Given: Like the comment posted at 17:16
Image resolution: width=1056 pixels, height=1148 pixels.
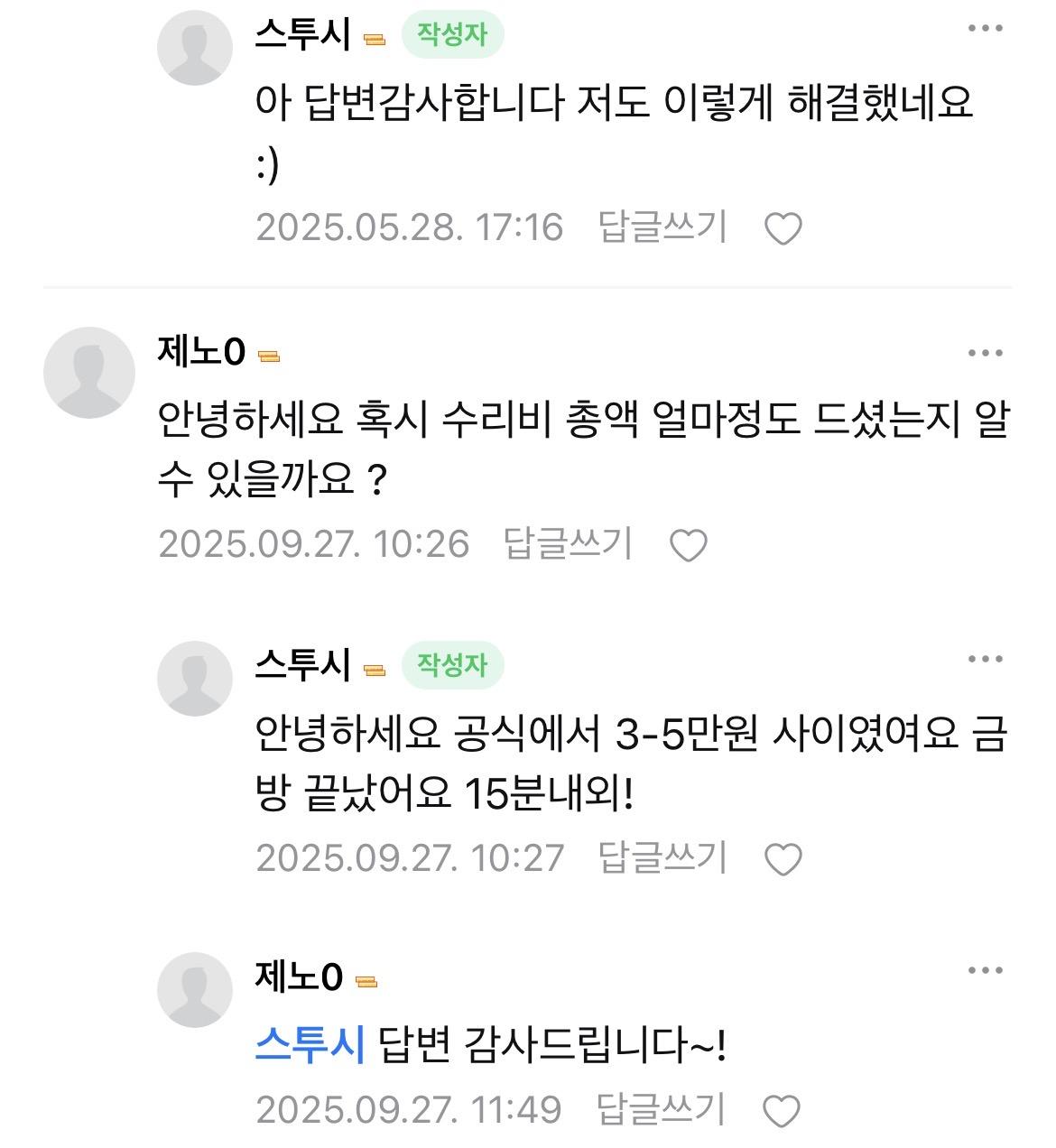Looking at the screenshot, I should tap(783, 228).
